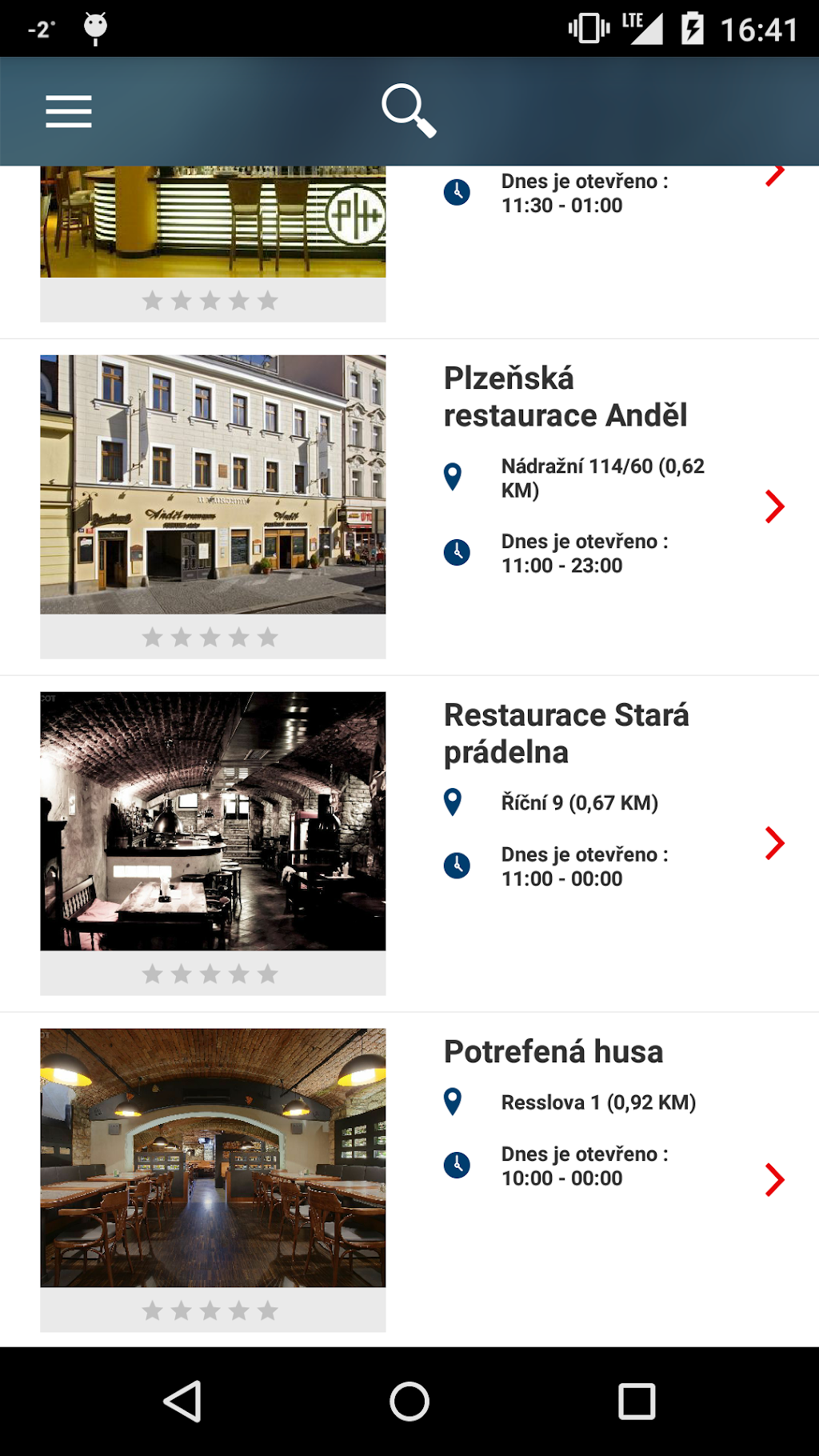The height and width of the screenshot is (1456, 819).
Task: View the Stará prádelna interior photo
Action: [x=213, y=821]
